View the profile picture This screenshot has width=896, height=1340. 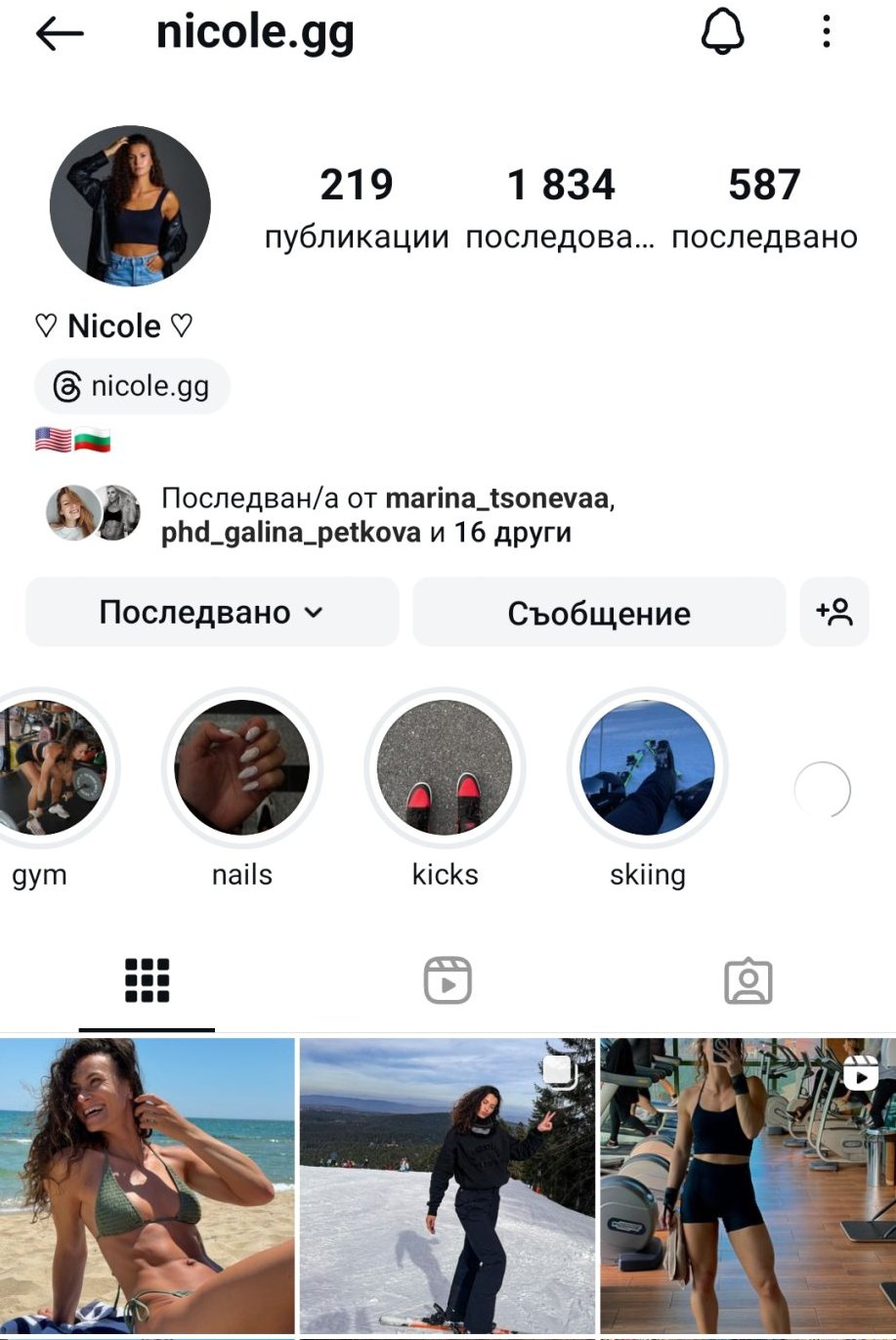tap(130, 205)
